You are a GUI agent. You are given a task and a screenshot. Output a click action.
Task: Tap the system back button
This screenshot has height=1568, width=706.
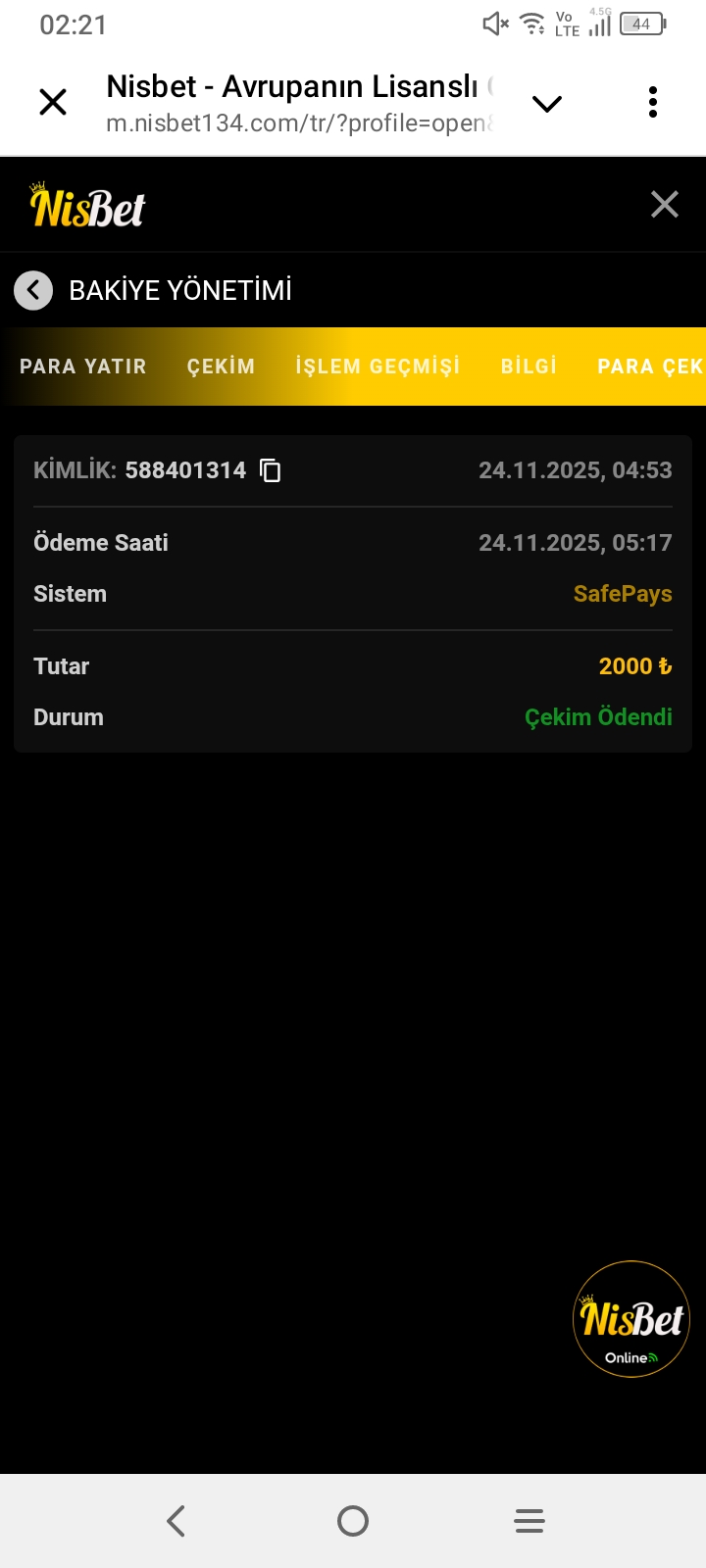[176, 1521]
